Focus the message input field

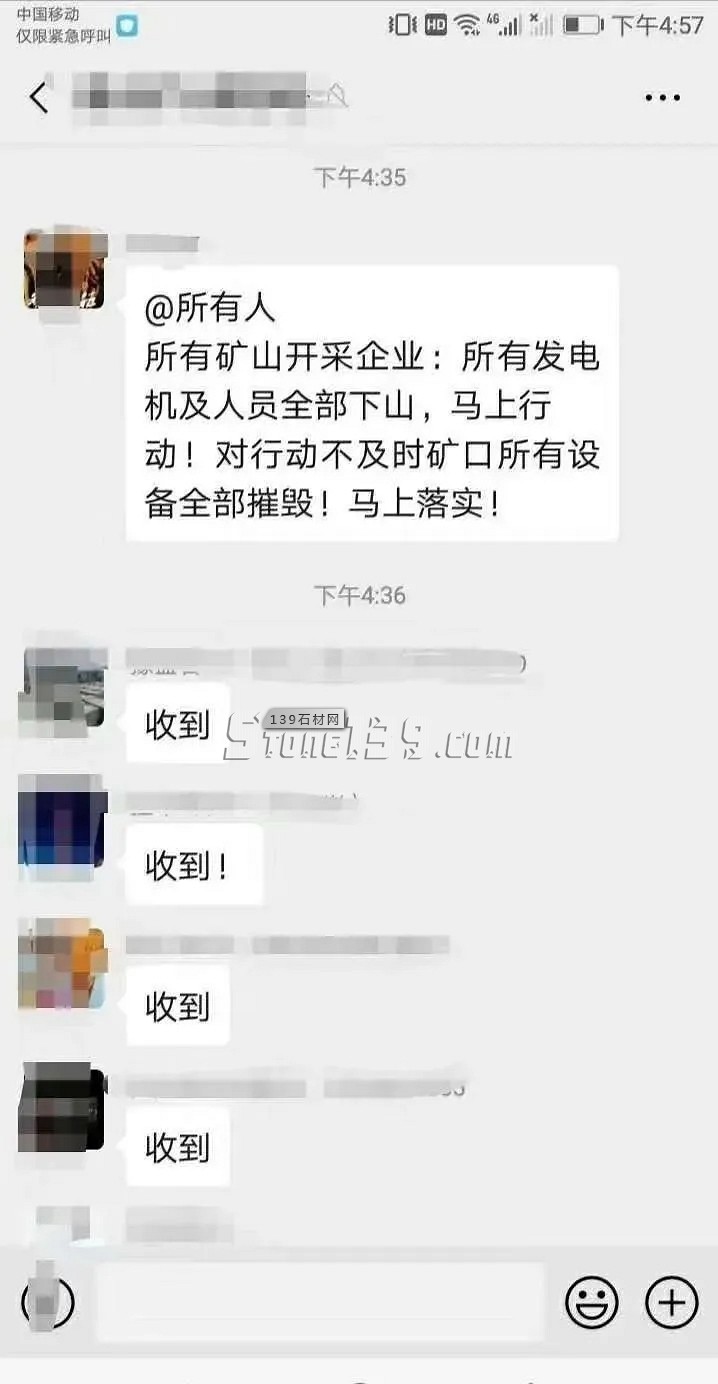tap(320, 1301)
